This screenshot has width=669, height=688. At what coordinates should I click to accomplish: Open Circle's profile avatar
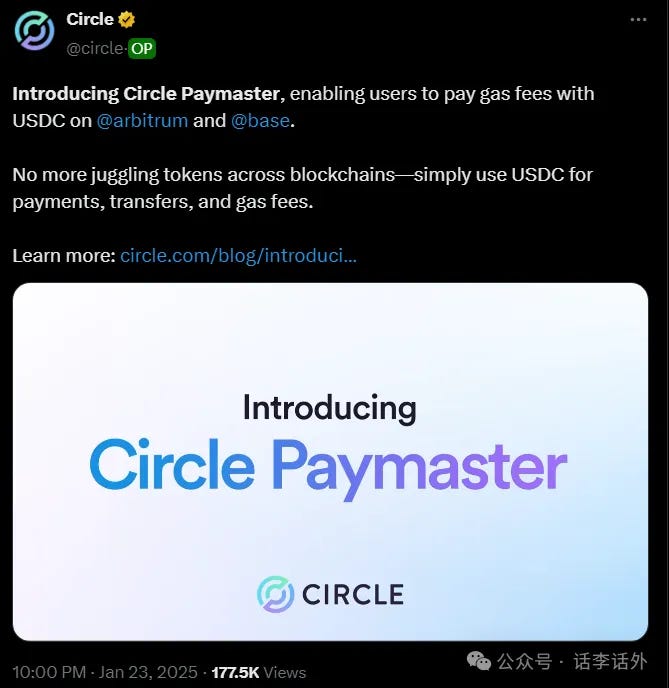tap(34, 31)
